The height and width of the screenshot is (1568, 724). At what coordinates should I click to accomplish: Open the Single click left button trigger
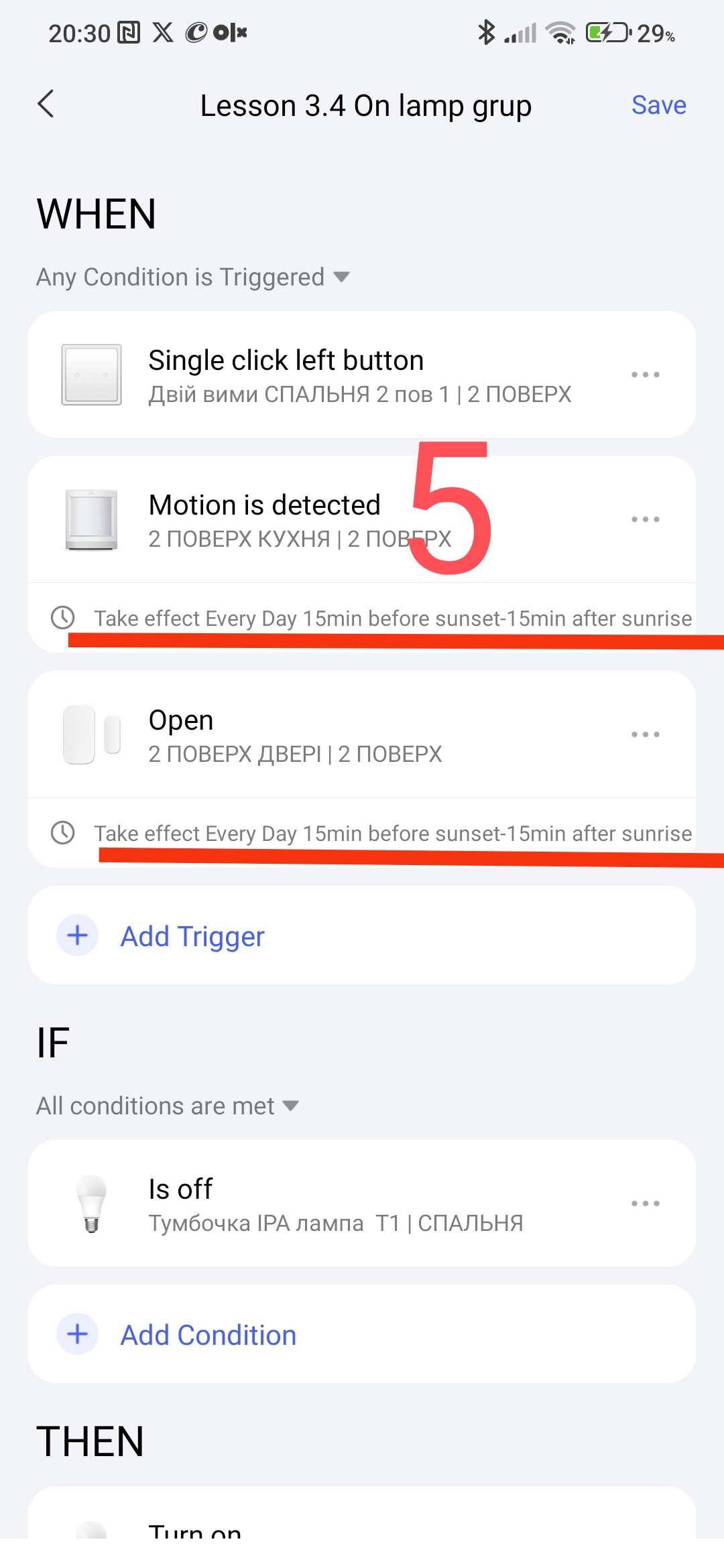[x=335, y=375]
